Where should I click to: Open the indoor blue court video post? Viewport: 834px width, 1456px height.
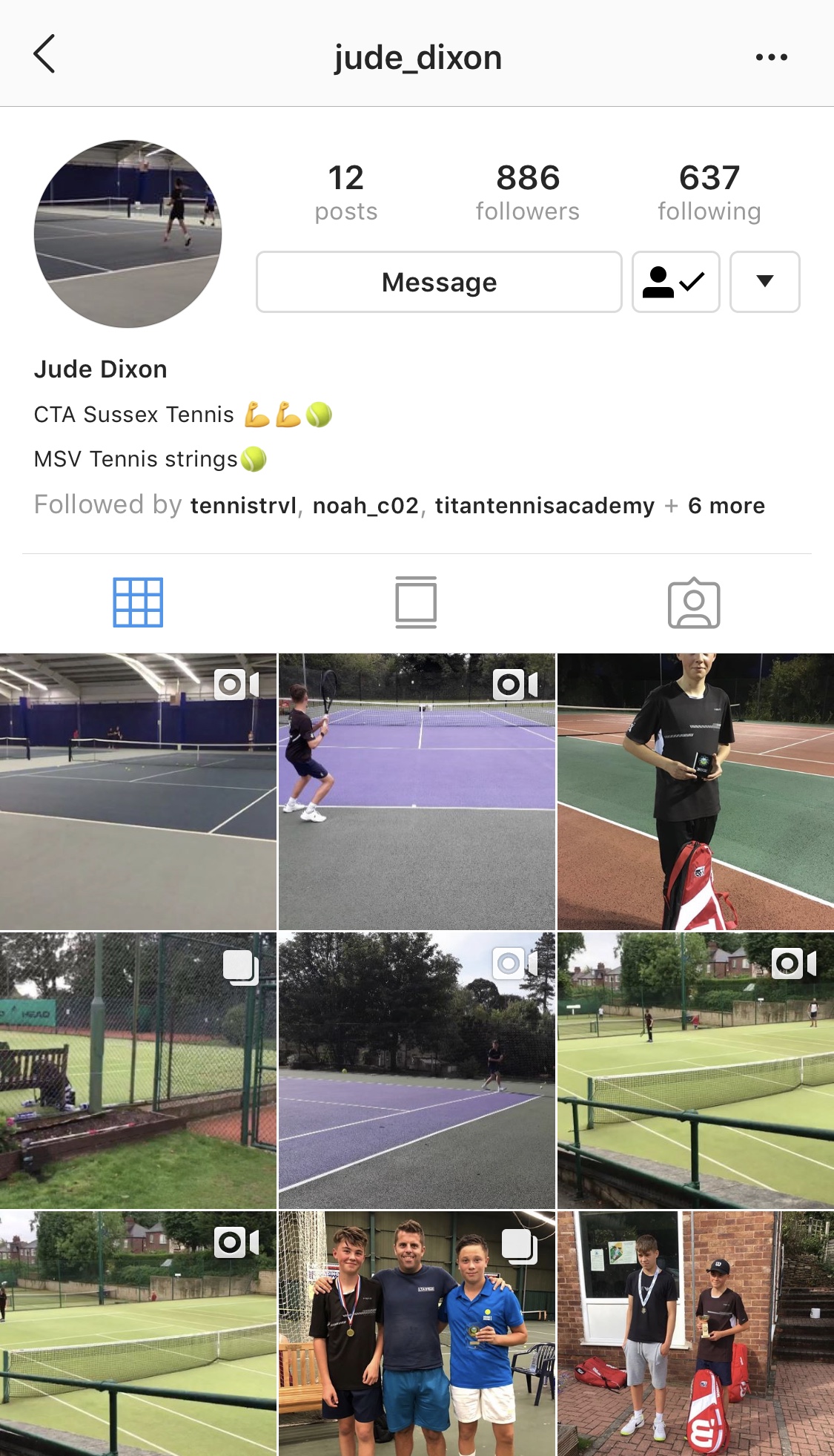pyautogui.click(x=138, y=791)
